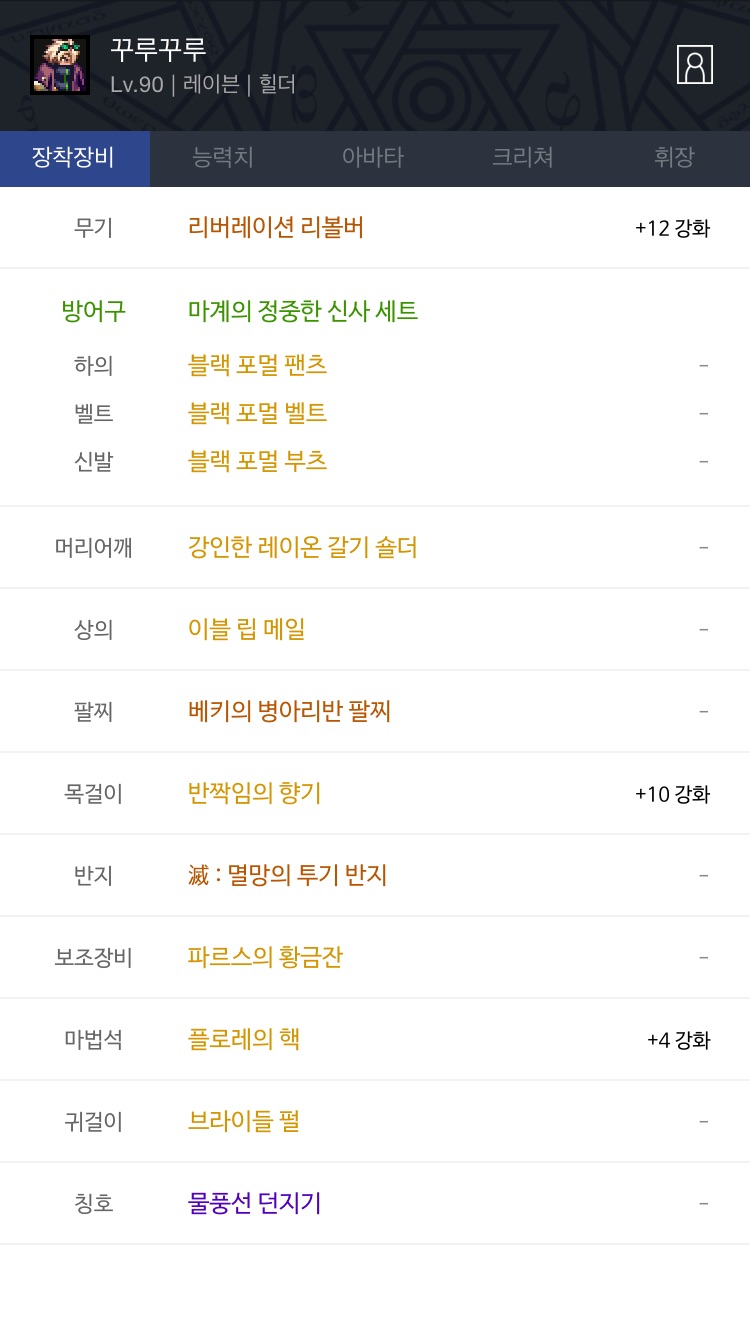This screenshot has width=750, height=1334.
Task: View earring 브라이들 펄 details
Action: (244, 1121)
